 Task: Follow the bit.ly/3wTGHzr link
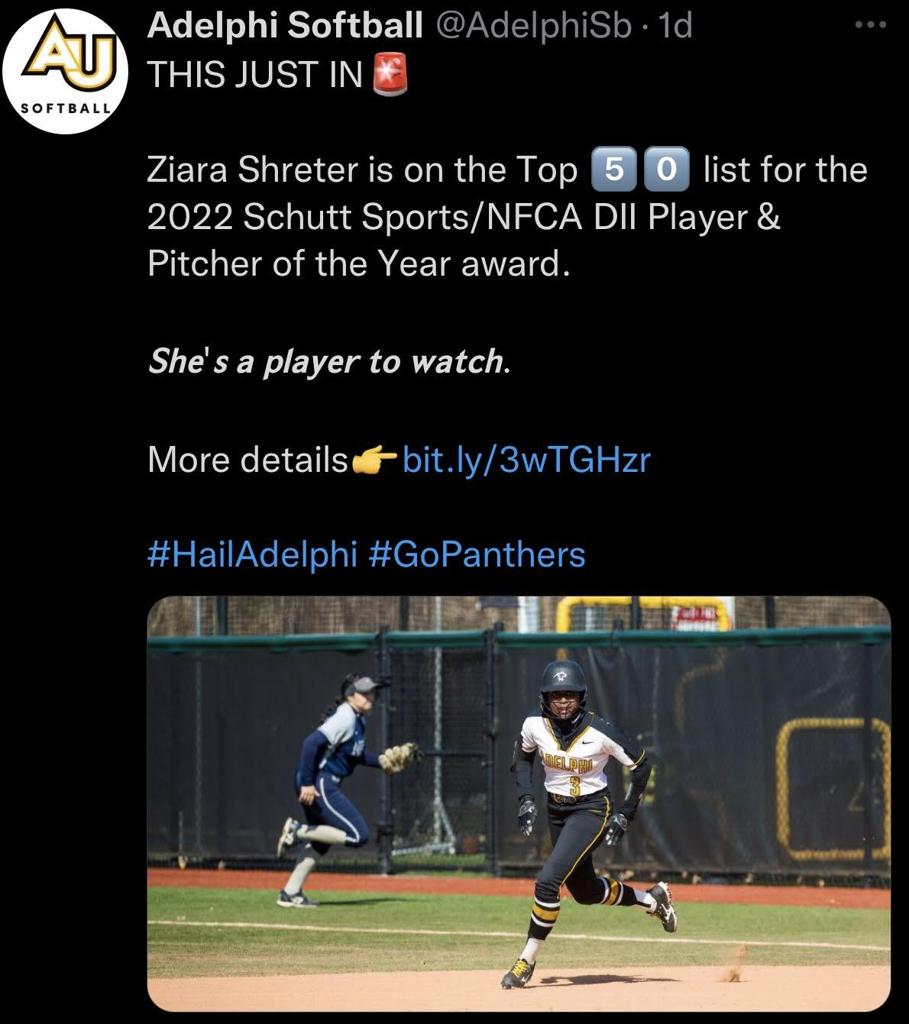pyautogui.click(x=526, y=460)
